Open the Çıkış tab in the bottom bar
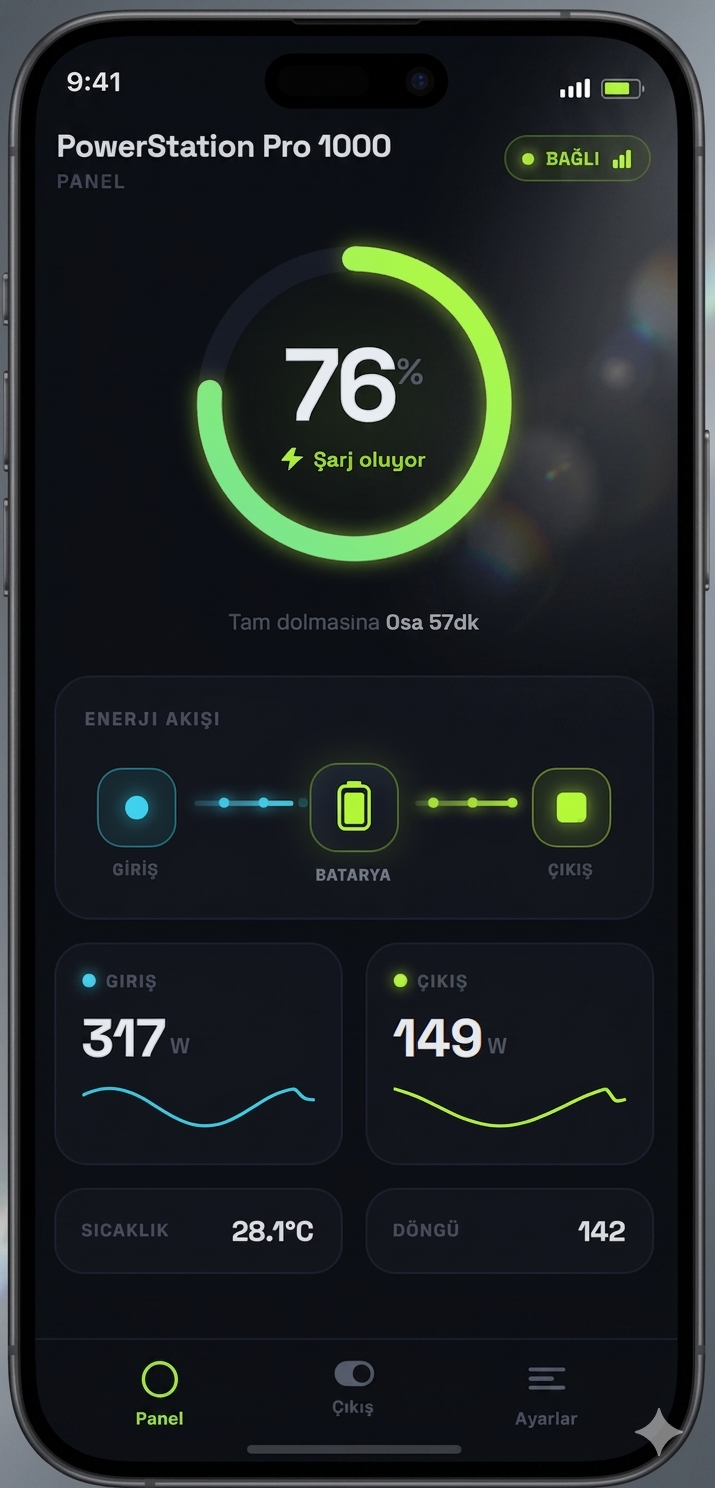Screen dimensions: 715x1488 [353, 1388]
